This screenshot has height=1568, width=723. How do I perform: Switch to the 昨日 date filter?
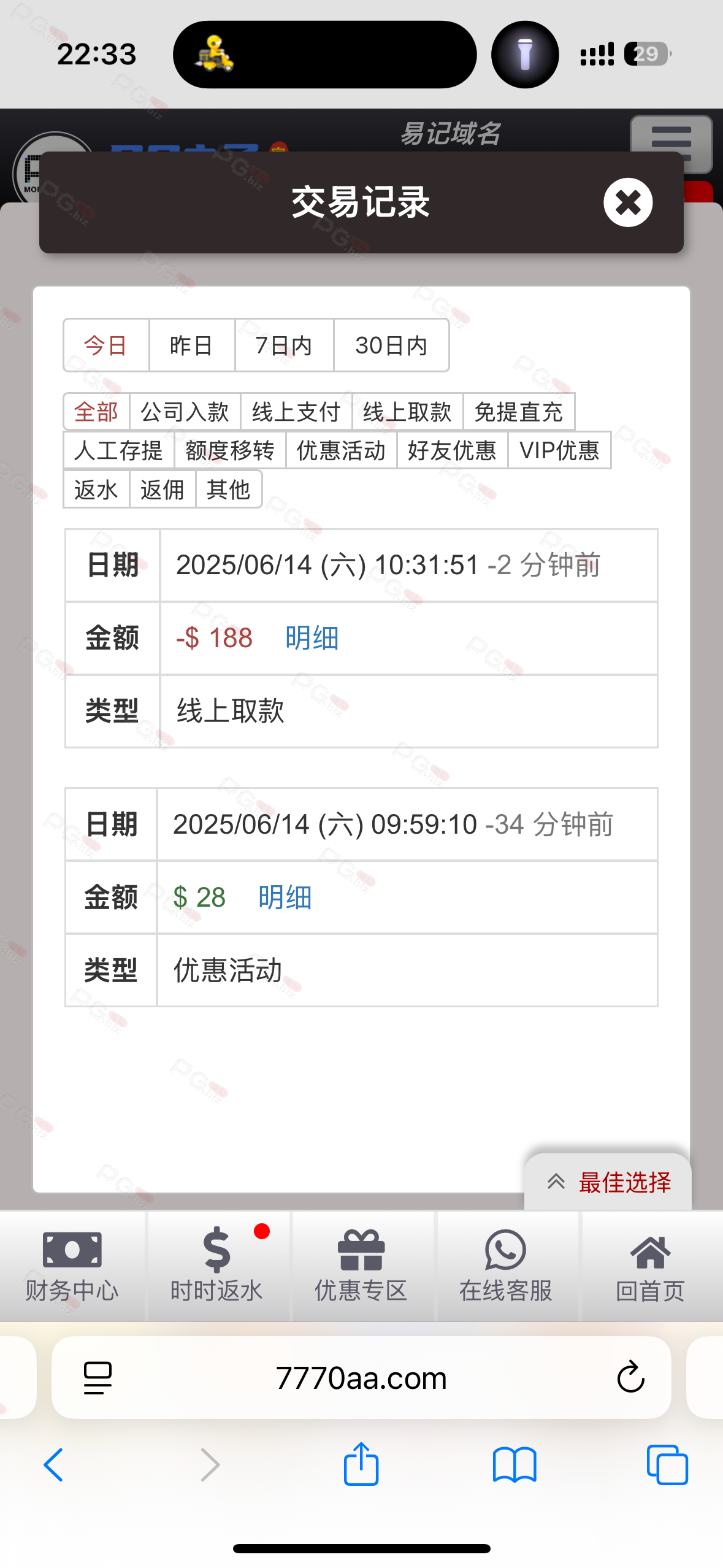tap(192, 345)
